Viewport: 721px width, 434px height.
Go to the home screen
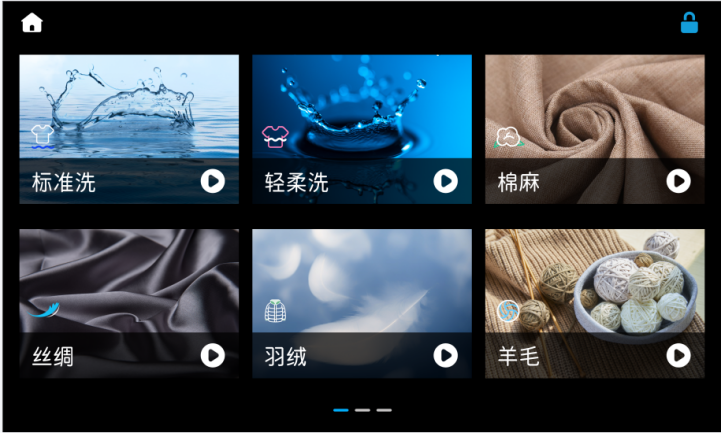[x=32, y=23]
